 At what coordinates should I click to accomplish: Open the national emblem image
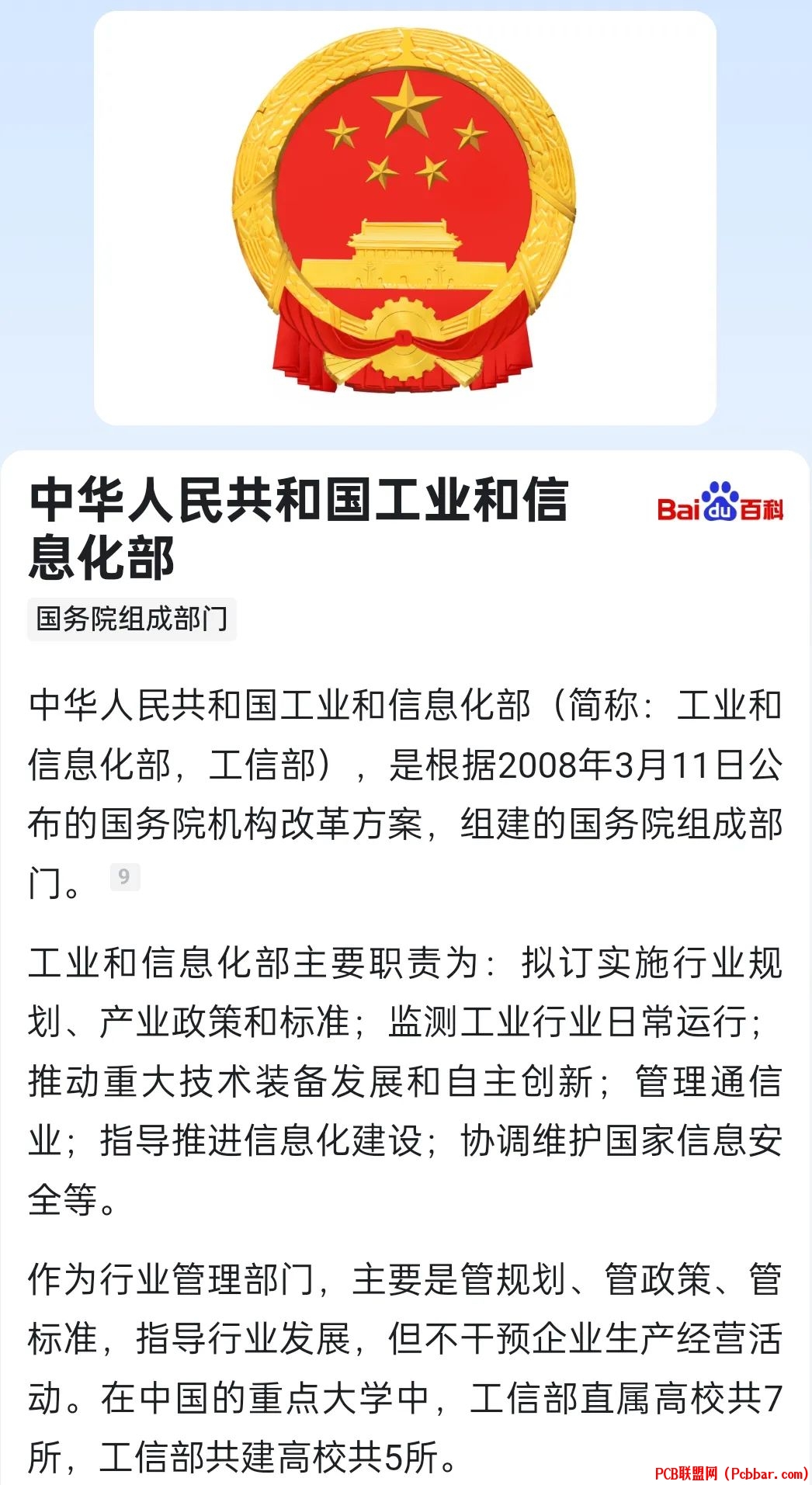pyautogui.click(x=404, y=217)
